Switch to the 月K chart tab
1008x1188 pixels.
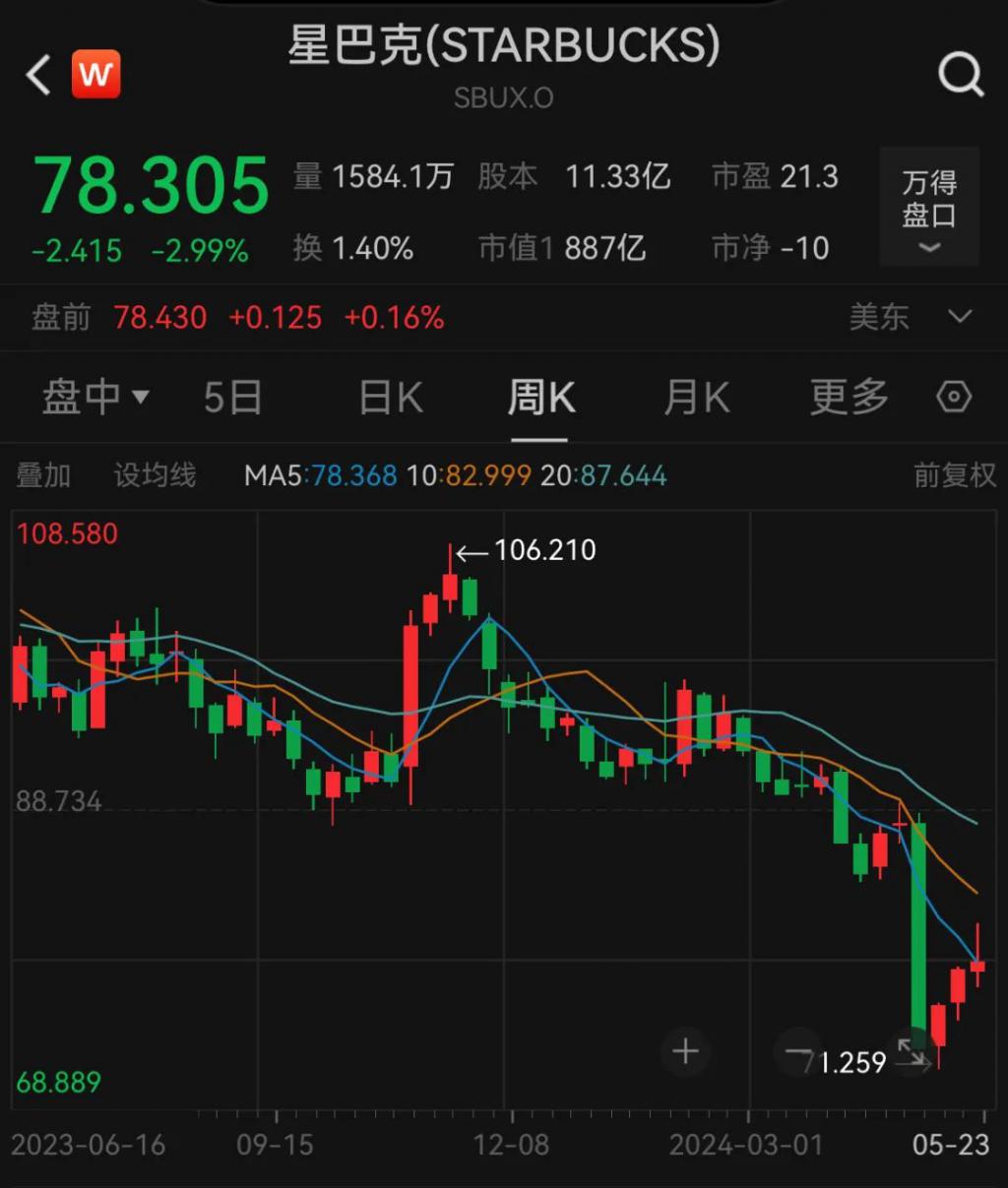[x=696, y=398]
